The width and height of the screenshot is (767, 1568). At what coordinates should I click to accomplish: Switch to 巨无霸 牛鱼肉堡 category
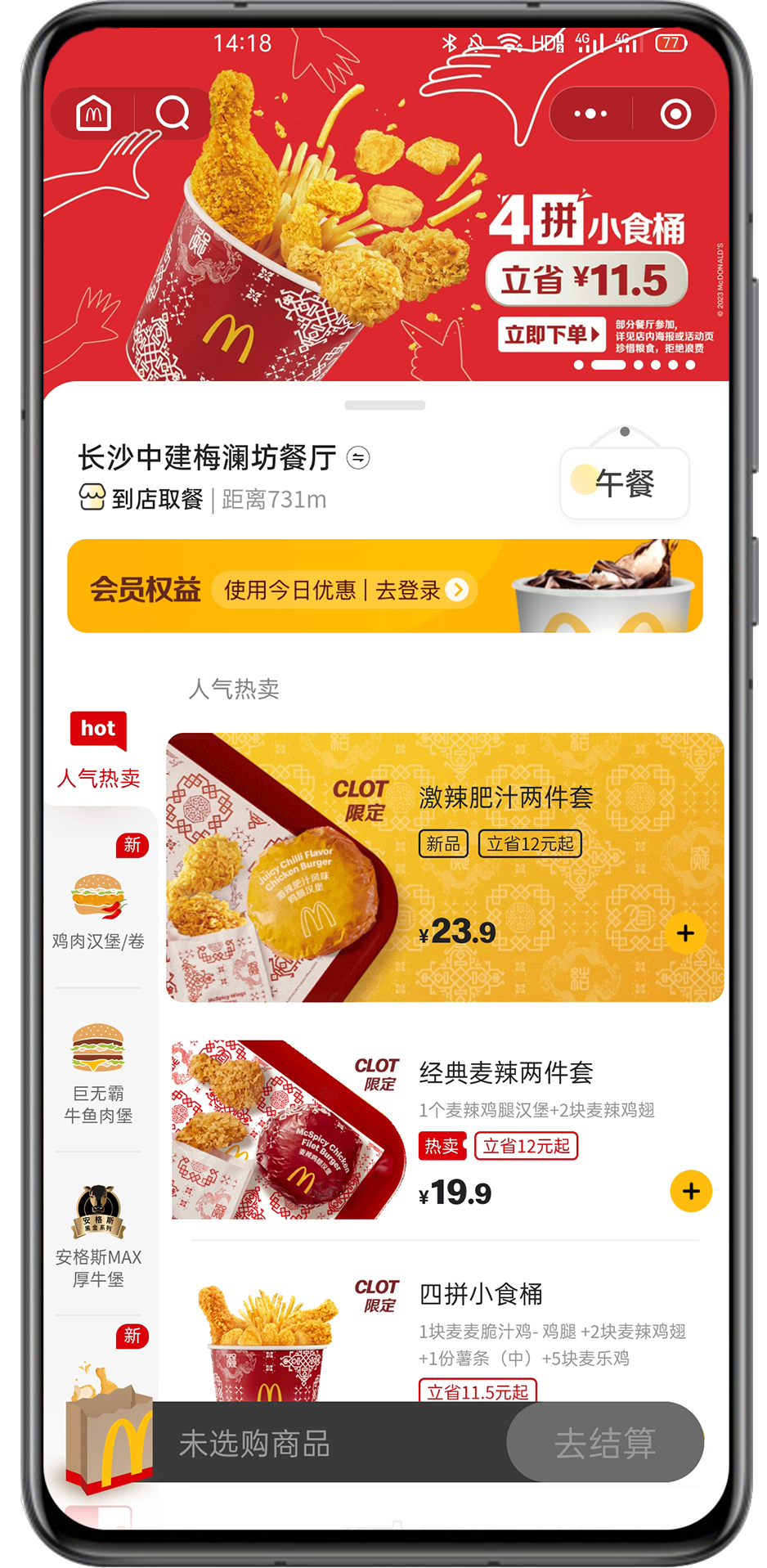98,1073
